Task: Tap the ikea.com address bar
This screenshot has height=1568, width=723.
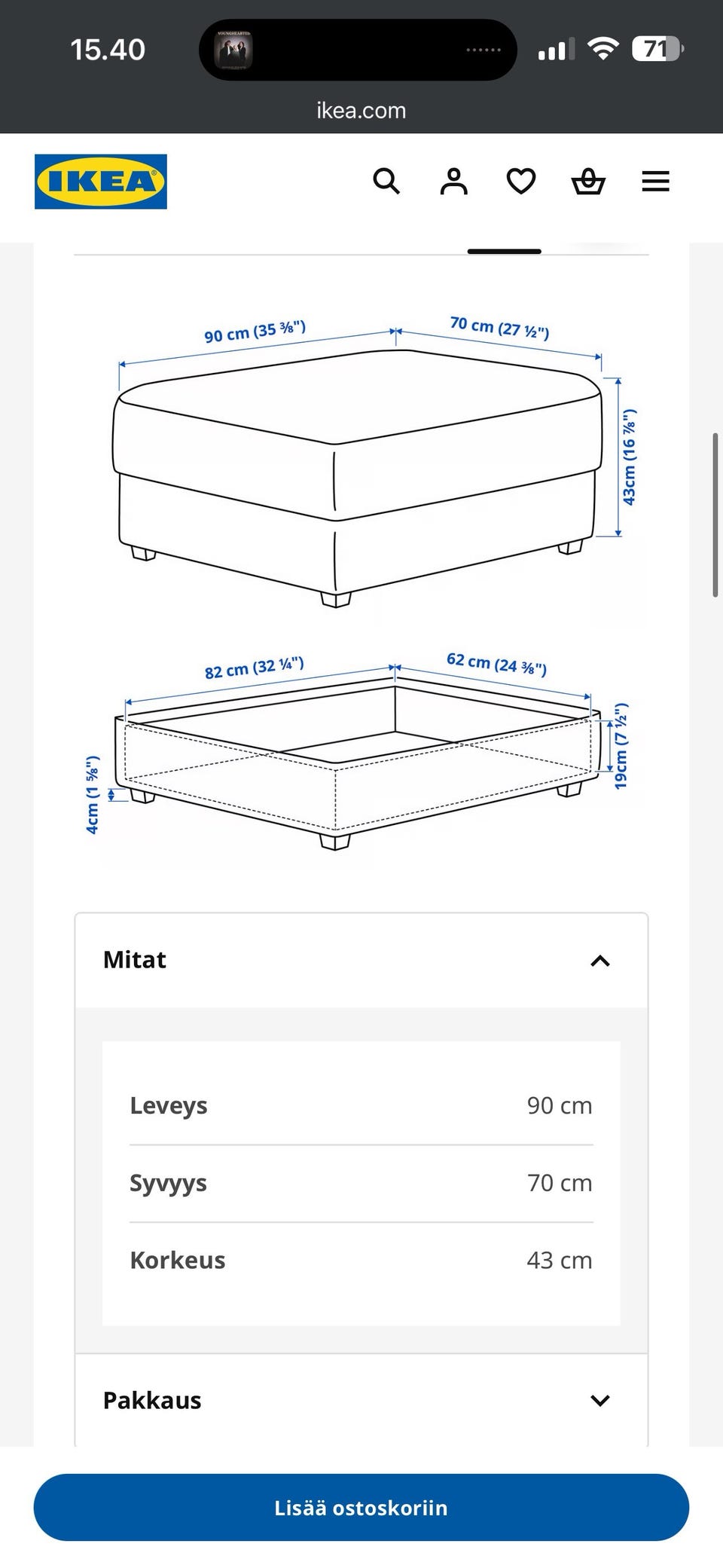Action: [x=361, y=111]
